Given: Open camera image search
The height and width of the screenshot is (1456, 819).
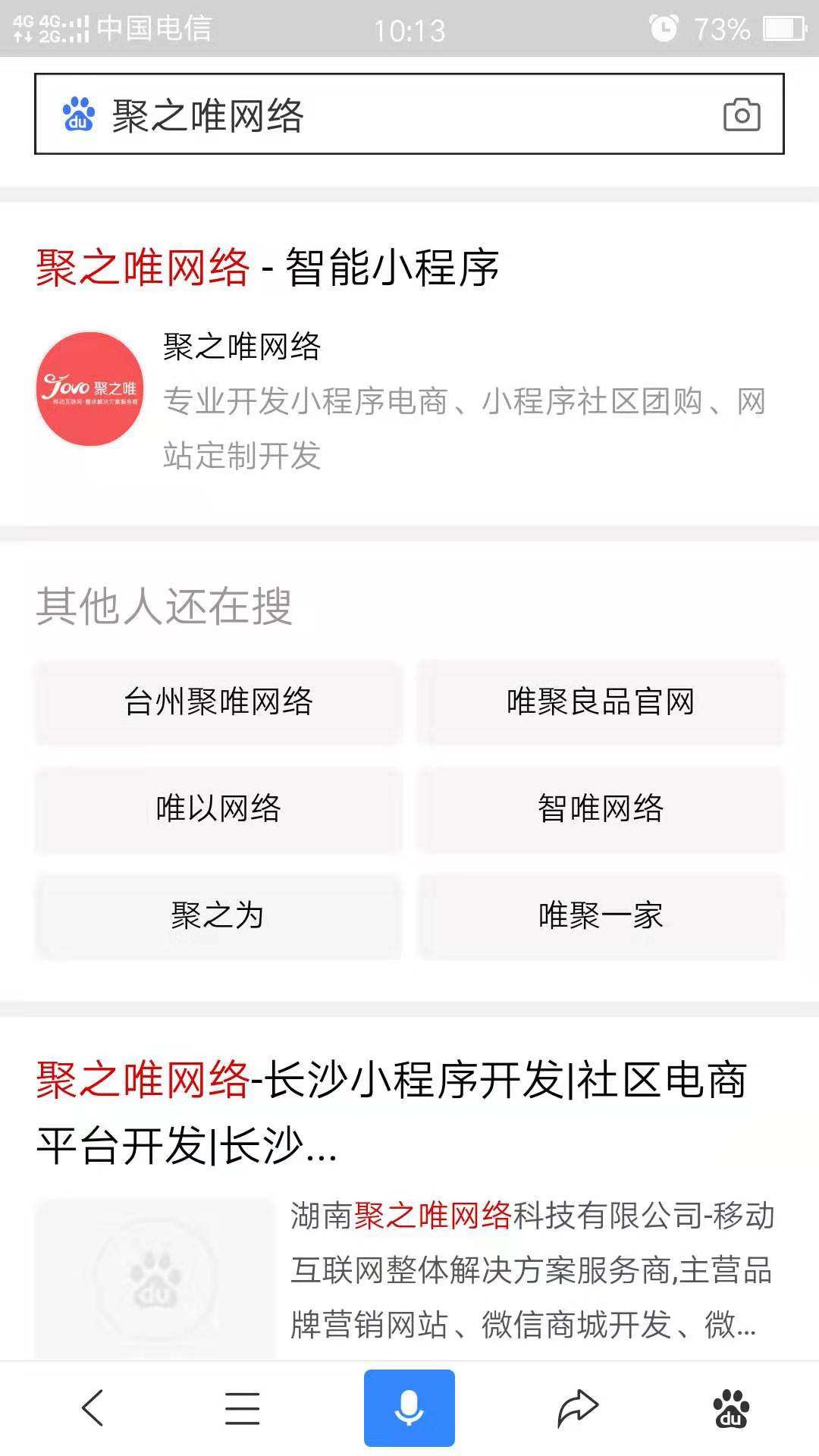Looking at the screenshot, I should [x=741, y=115].
